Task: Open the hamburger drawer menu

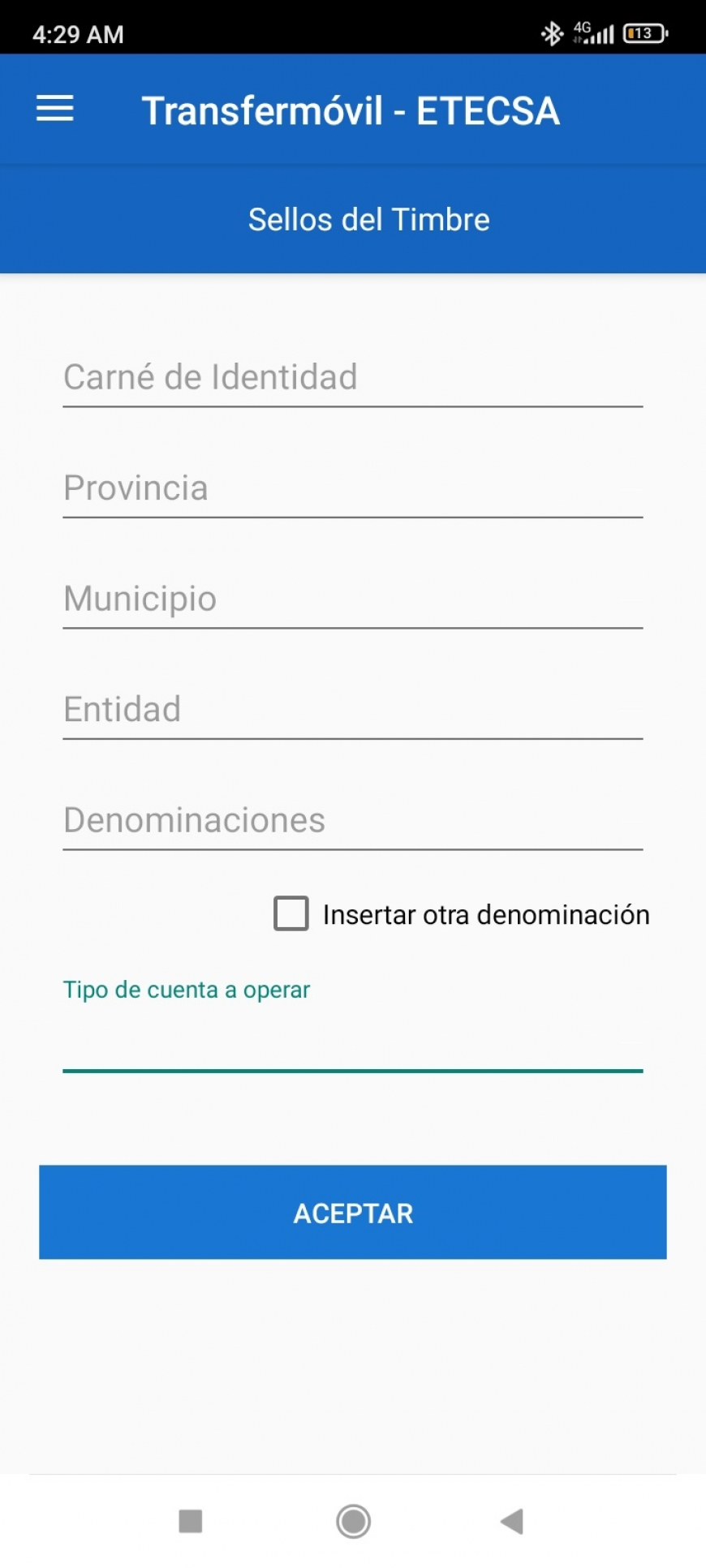Action: coord(55,109)
